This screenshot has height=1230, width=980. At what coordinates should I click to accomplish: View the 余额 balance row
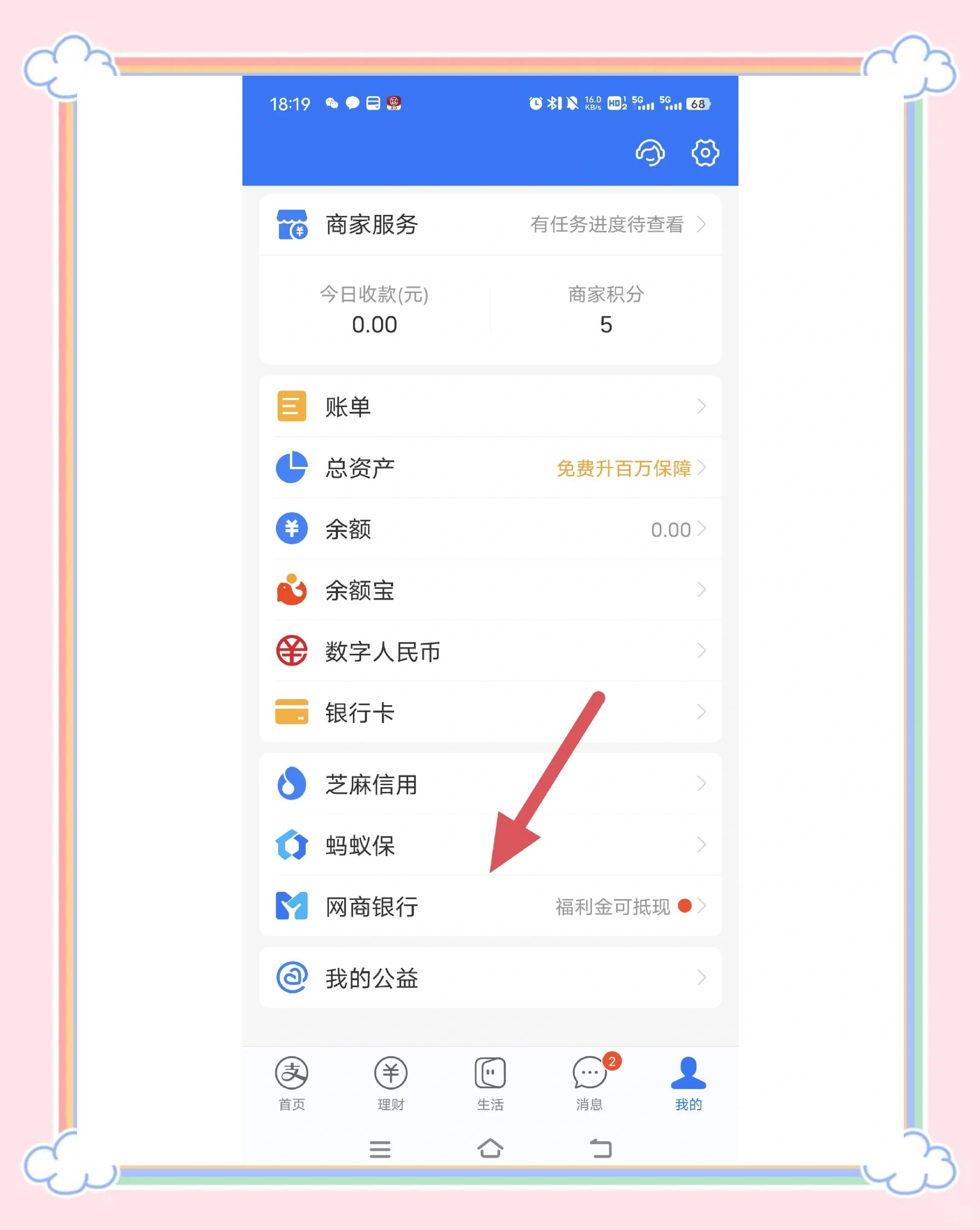pyautogui.click(x=490, y=529)
